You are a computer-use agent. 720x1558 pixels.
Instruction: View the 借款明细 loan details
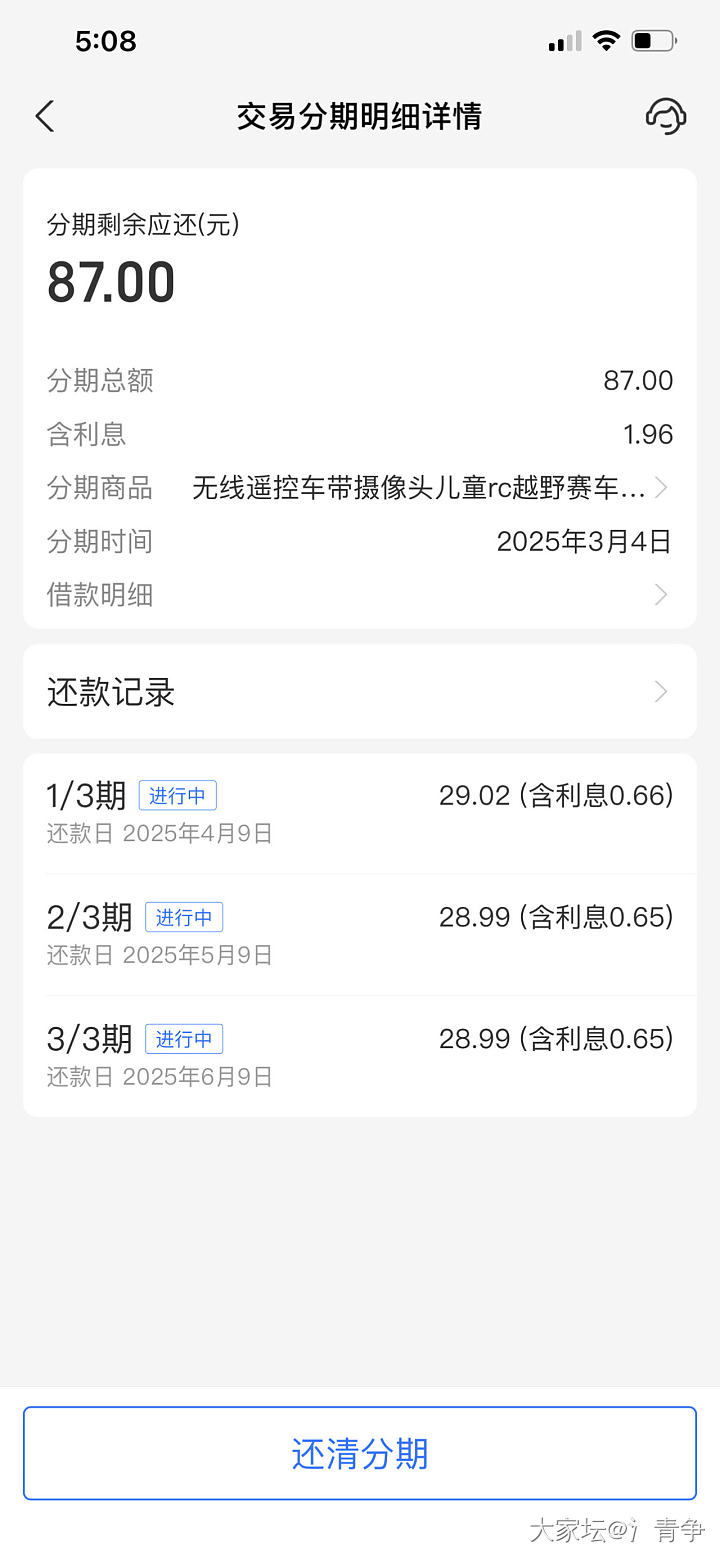click(359, 595)
